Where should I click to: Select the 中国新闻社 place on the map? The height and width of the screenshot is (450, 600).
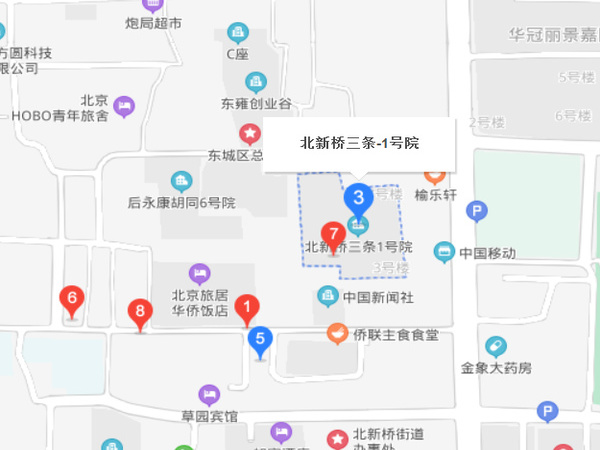coord(326,296)
